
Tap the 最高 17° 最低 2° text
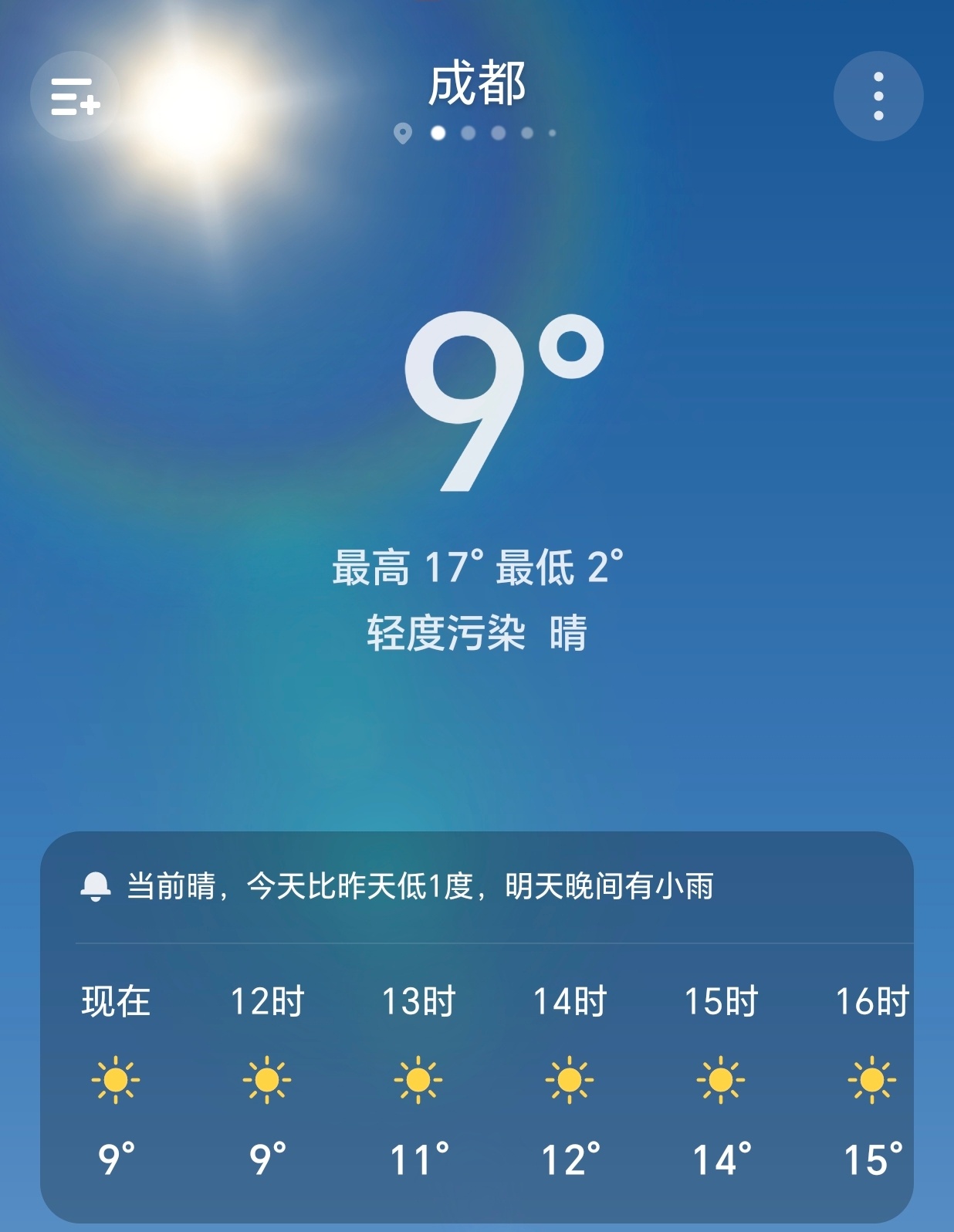[477, 566]
